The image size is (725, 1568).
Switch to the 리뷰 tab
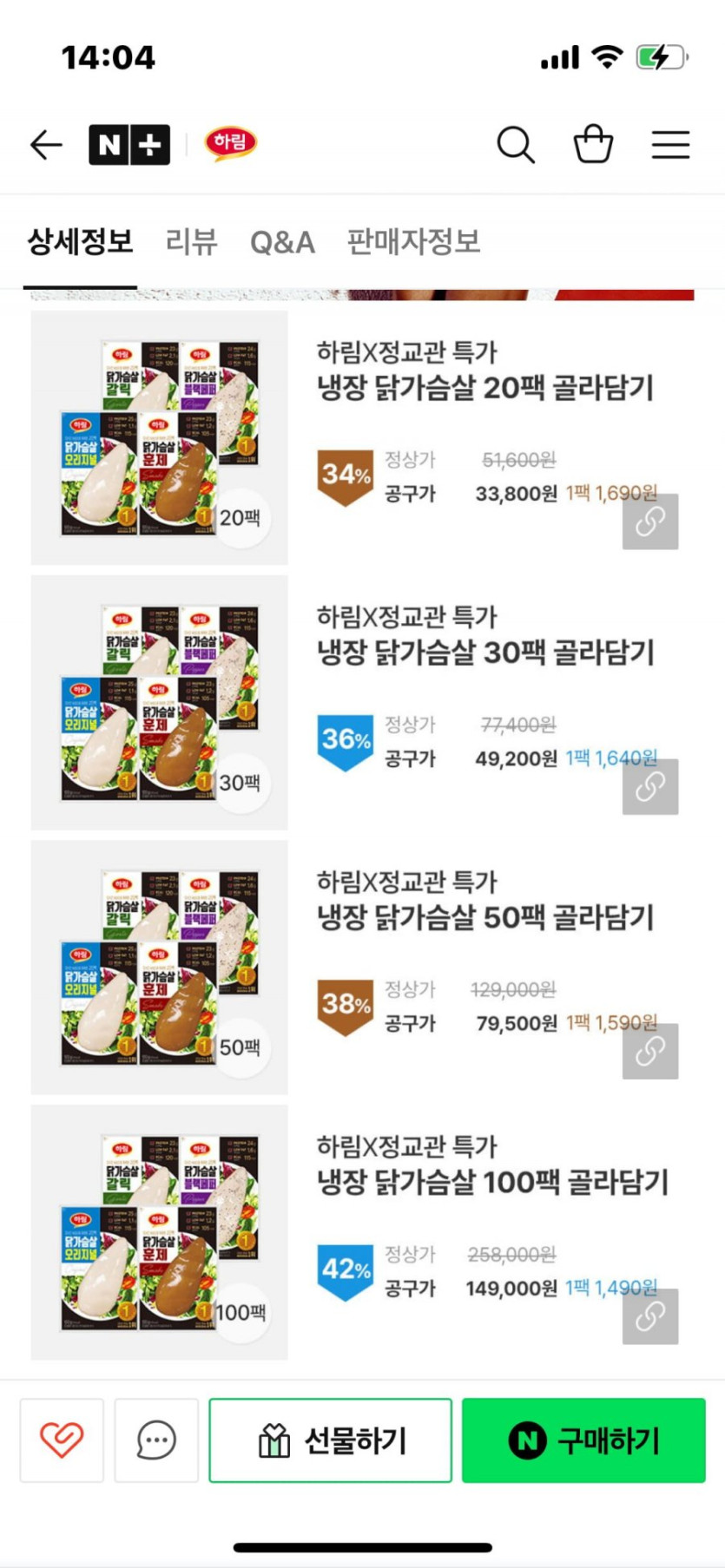pyautogui.click(x=191, y=241)
